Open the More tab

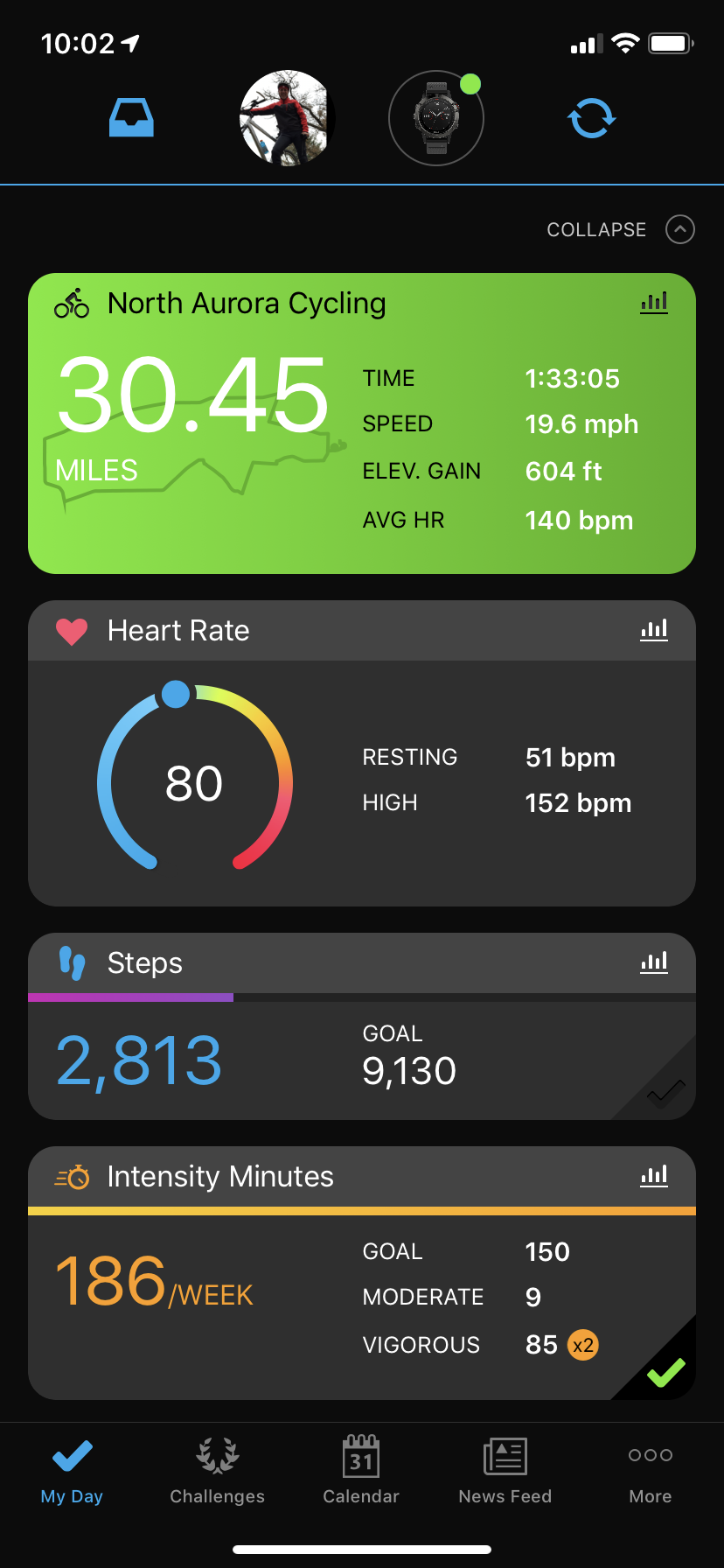coord(650,1472)
